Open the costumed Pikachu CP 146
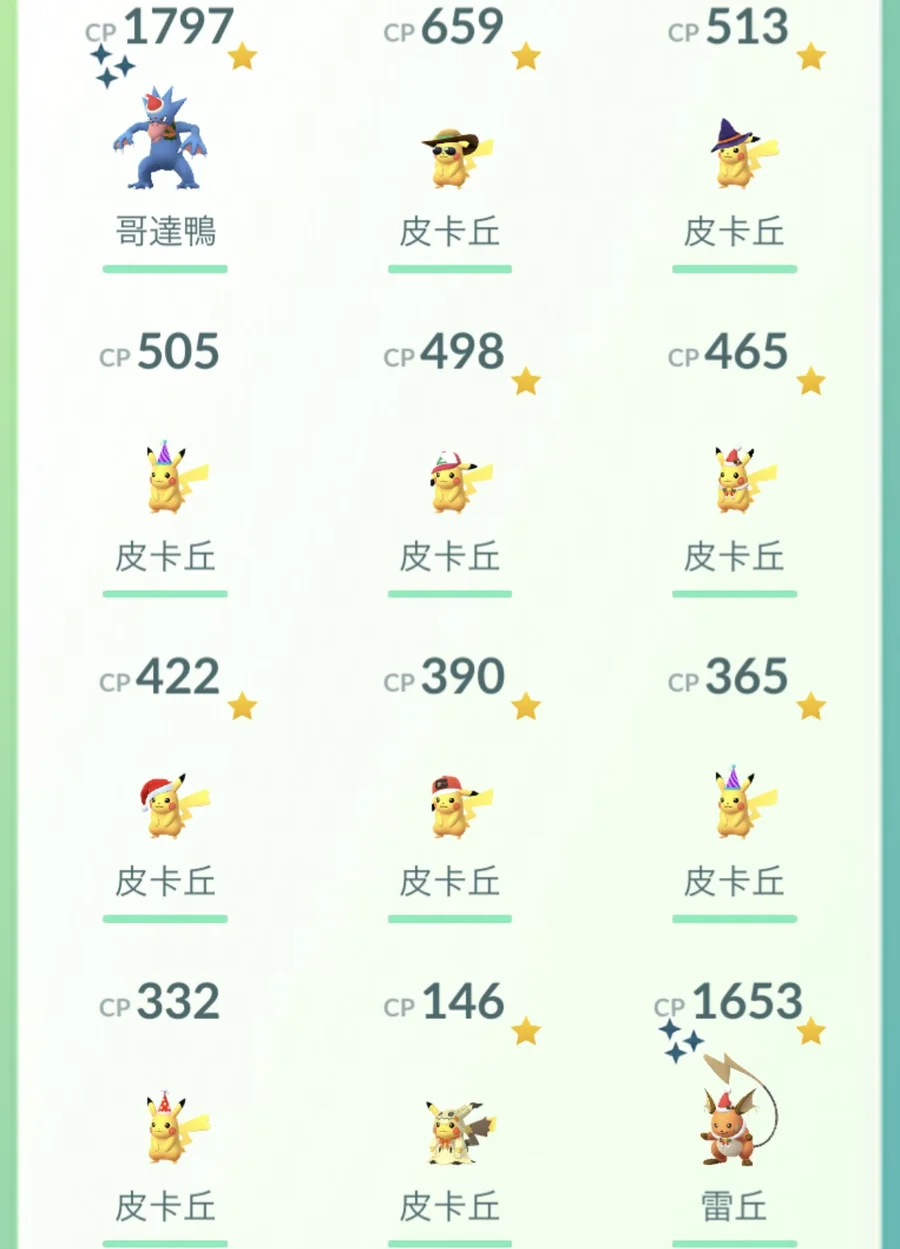The image size is (900, 1249). pyautogui.click(x=450, y=1132)
